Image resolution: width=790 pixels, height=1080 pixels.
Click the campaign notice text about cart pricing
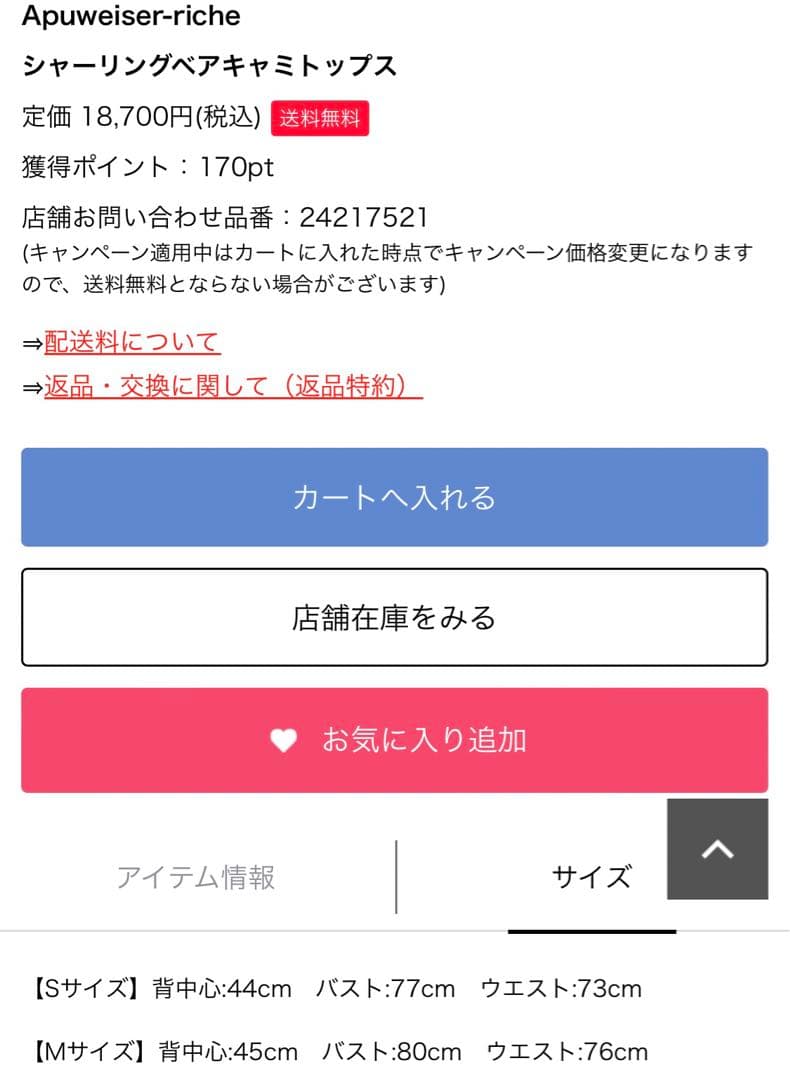point(390,270)
